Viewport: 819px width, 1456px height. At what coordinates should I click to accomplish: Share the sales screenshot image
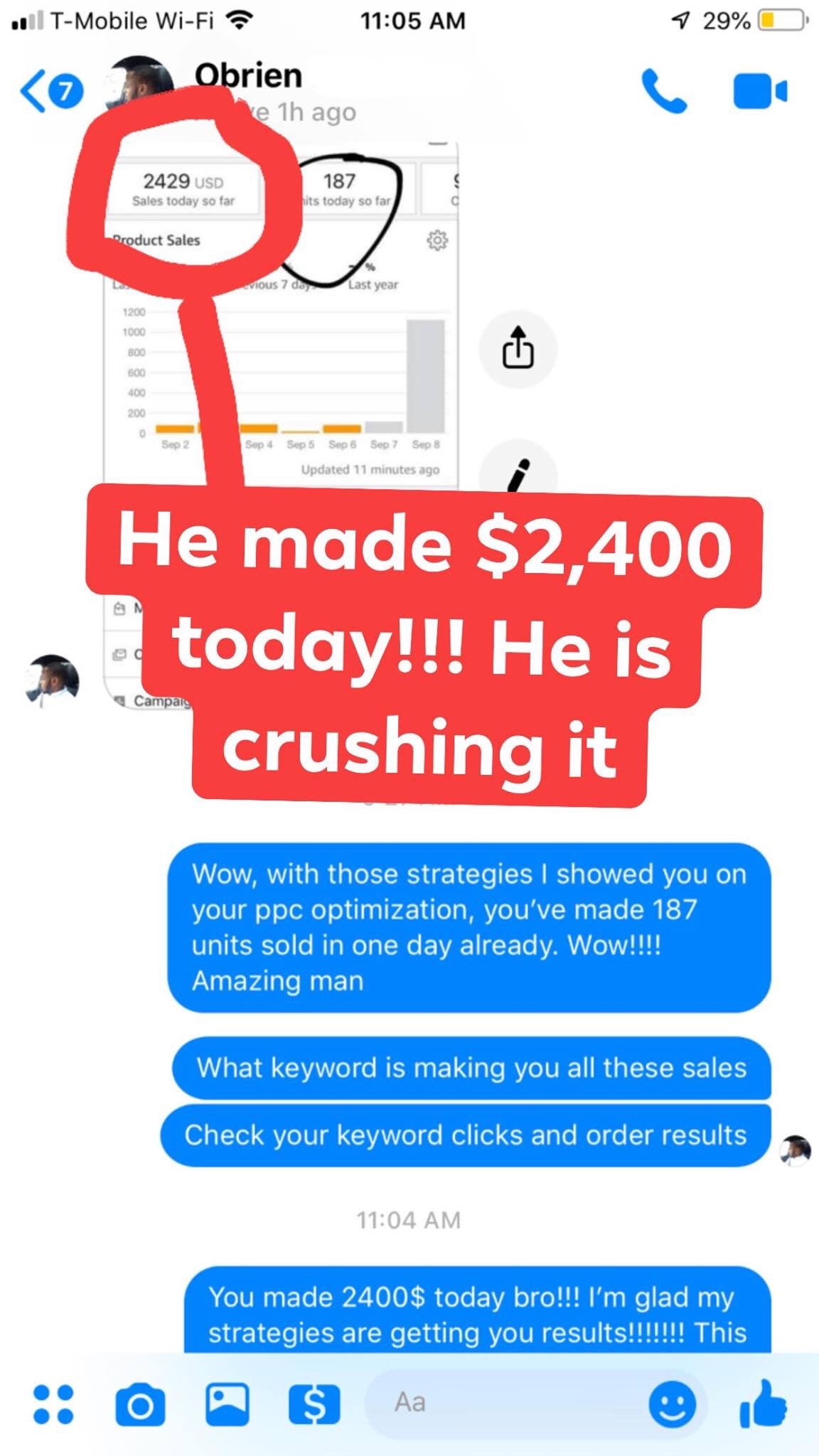coord(518,349)
